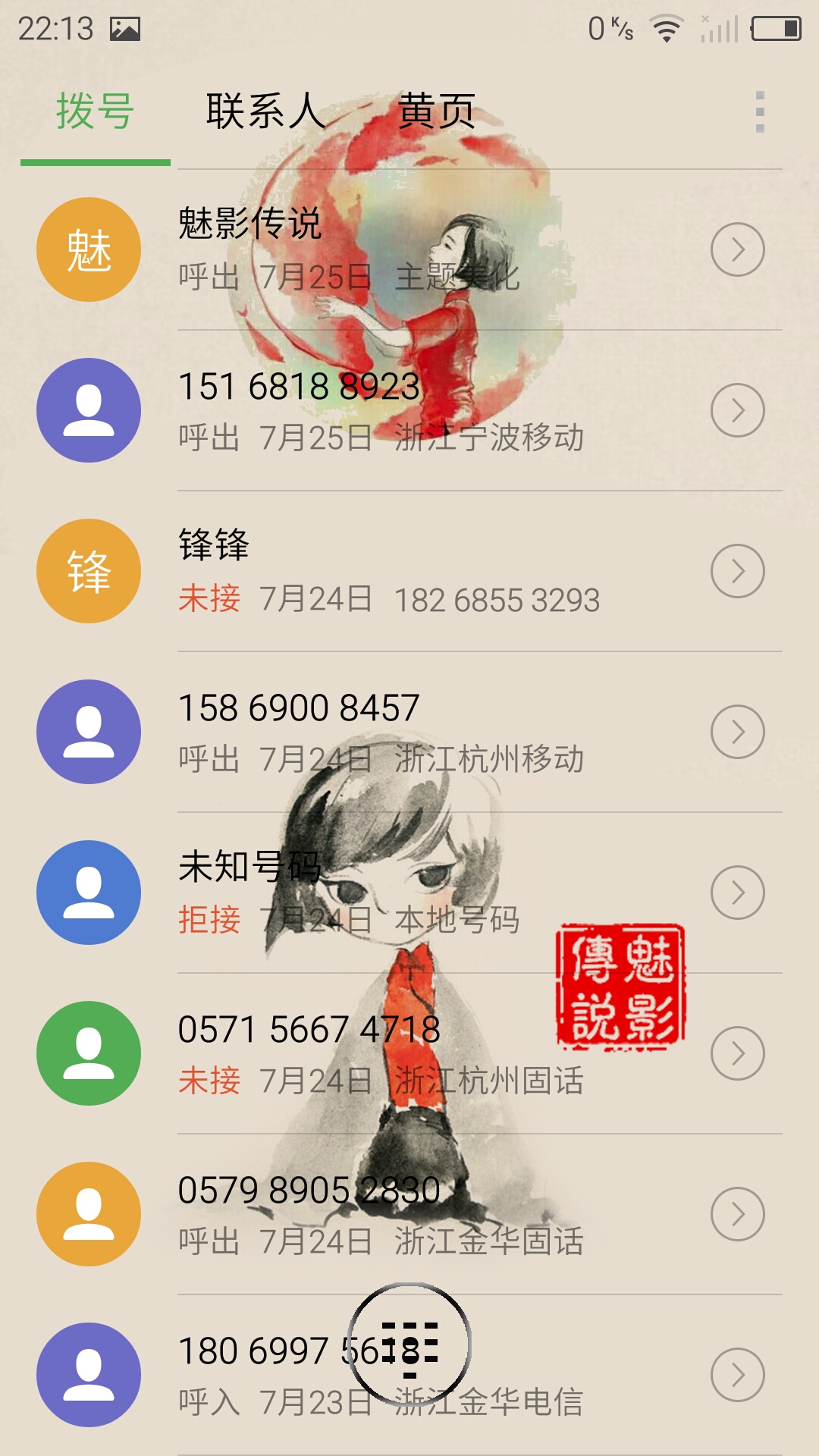View details for 未知号码

coord(738,893)
